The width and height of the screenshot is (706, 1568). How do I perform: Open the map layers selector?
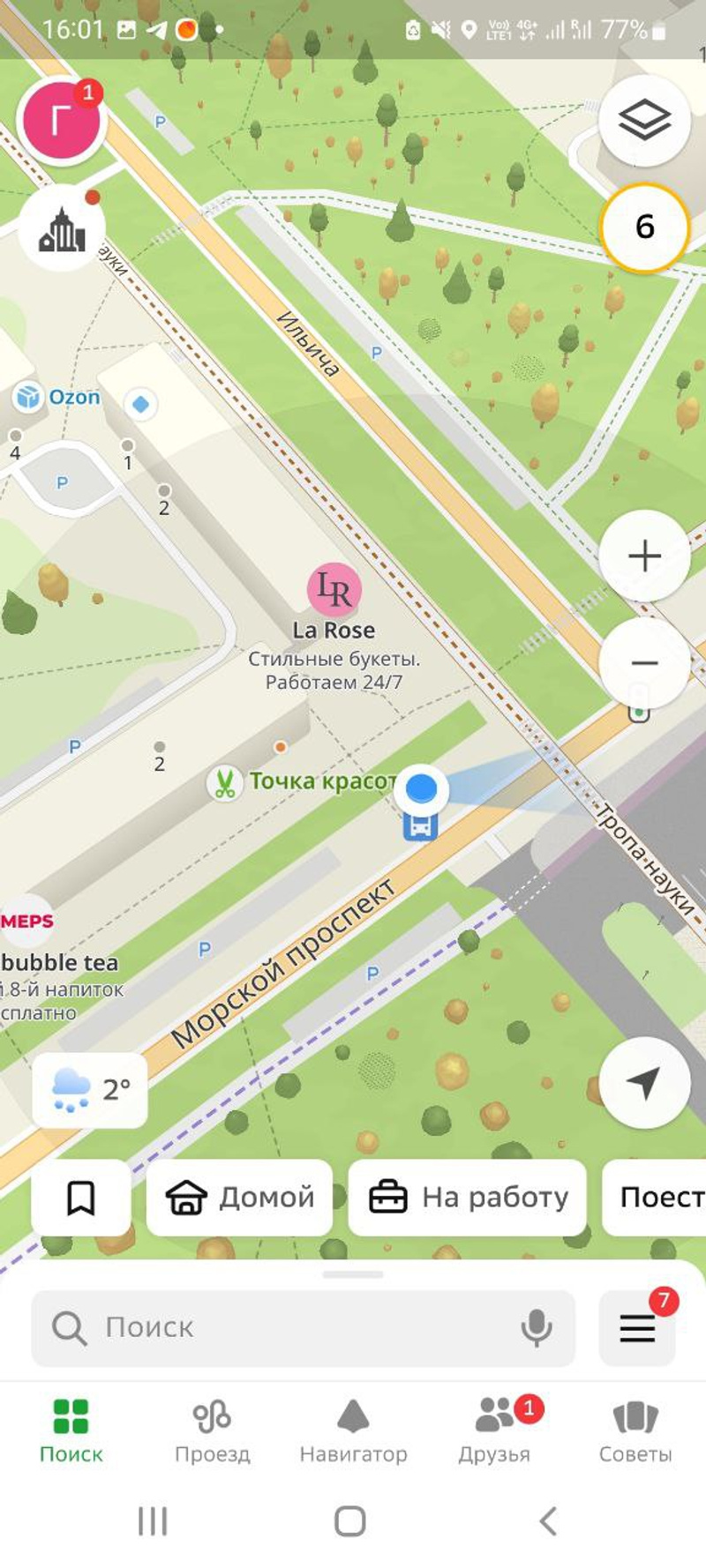click(644, 121)
